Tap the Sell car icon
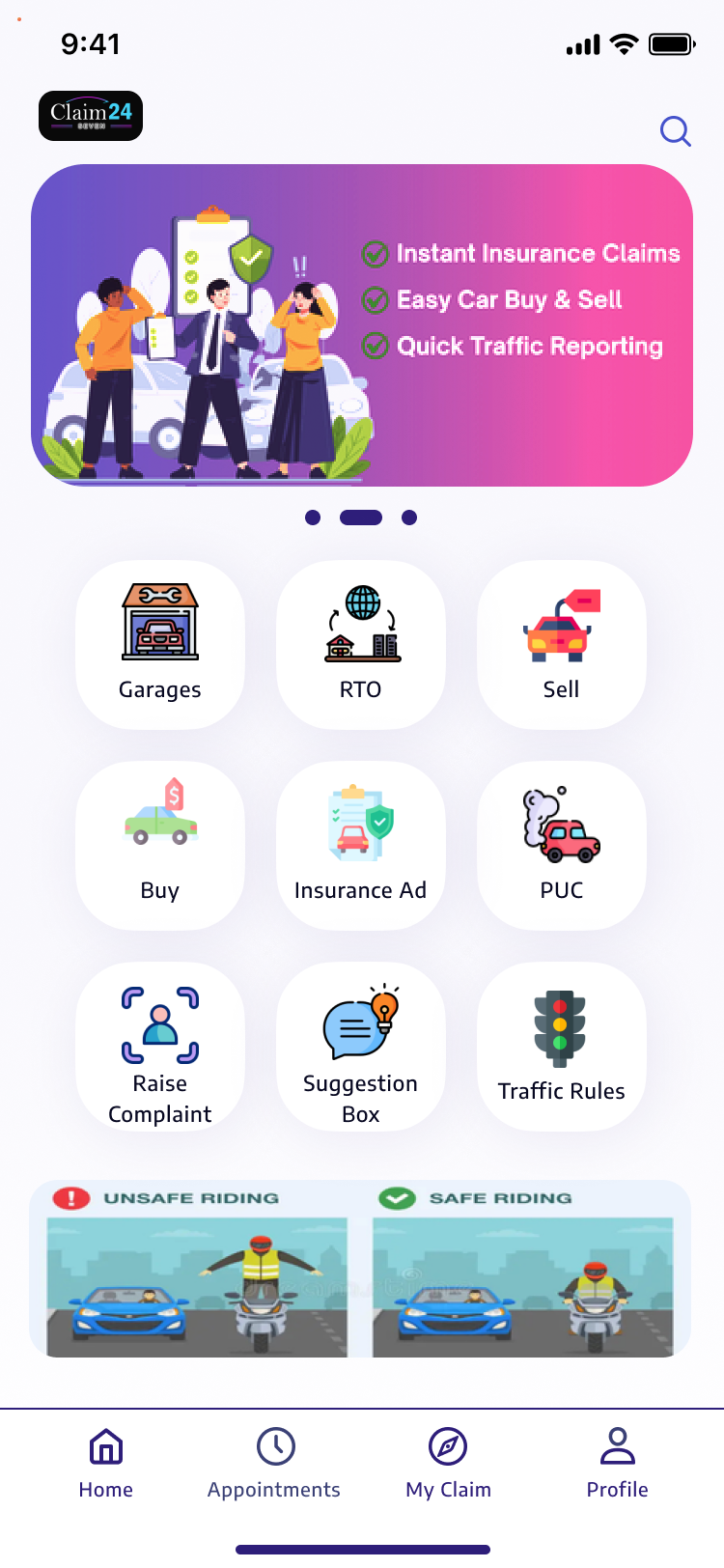 (x=561, y=623)
